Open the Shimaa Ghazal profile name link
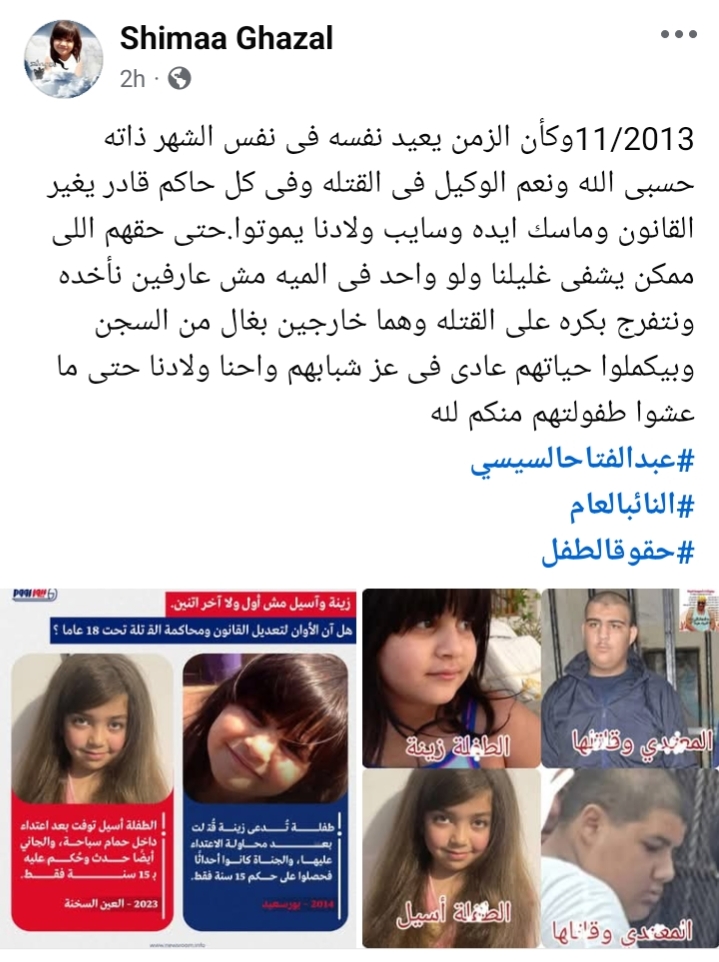Viewport: 719px width, 962px height. (x=226, y=39)
